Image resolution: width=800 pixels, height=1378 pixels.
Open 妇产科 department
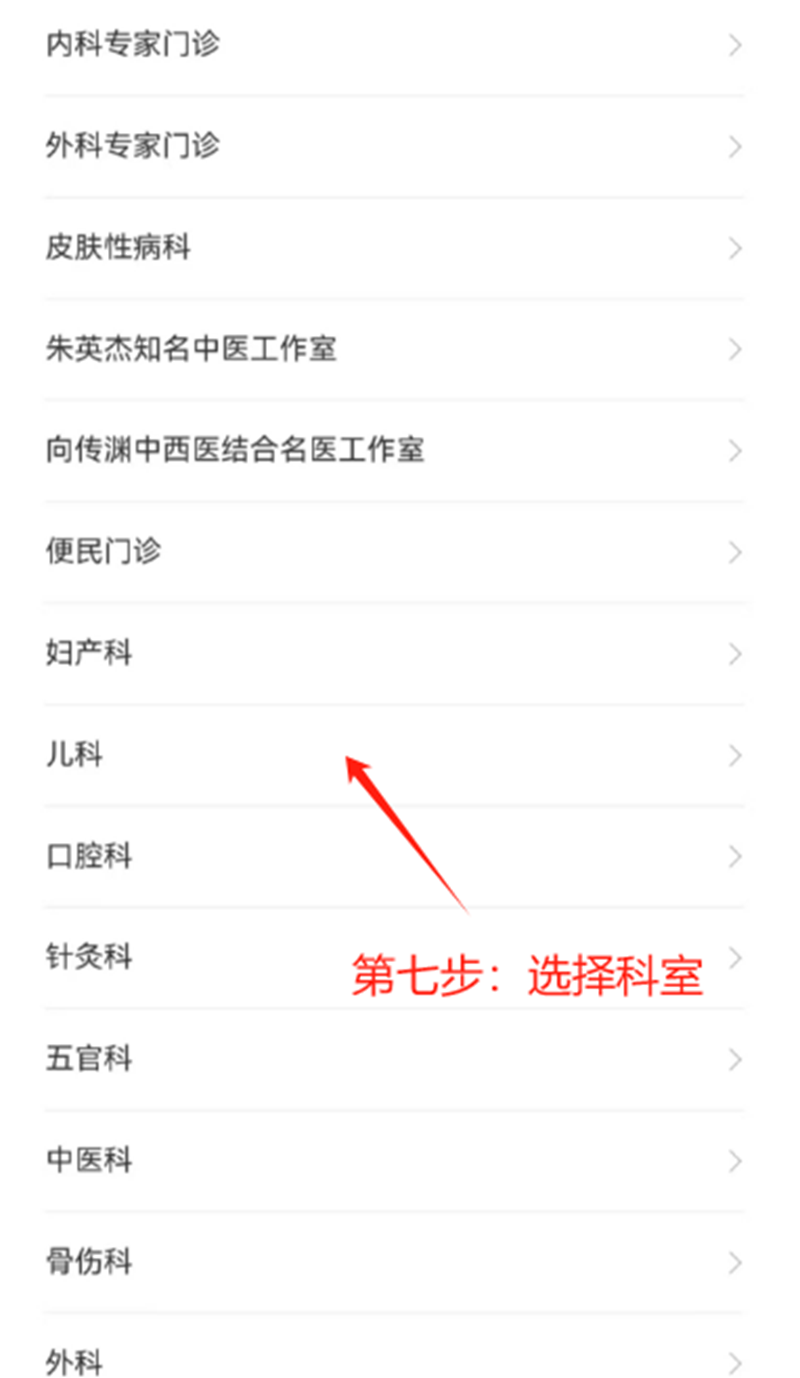tap(89, 654)
